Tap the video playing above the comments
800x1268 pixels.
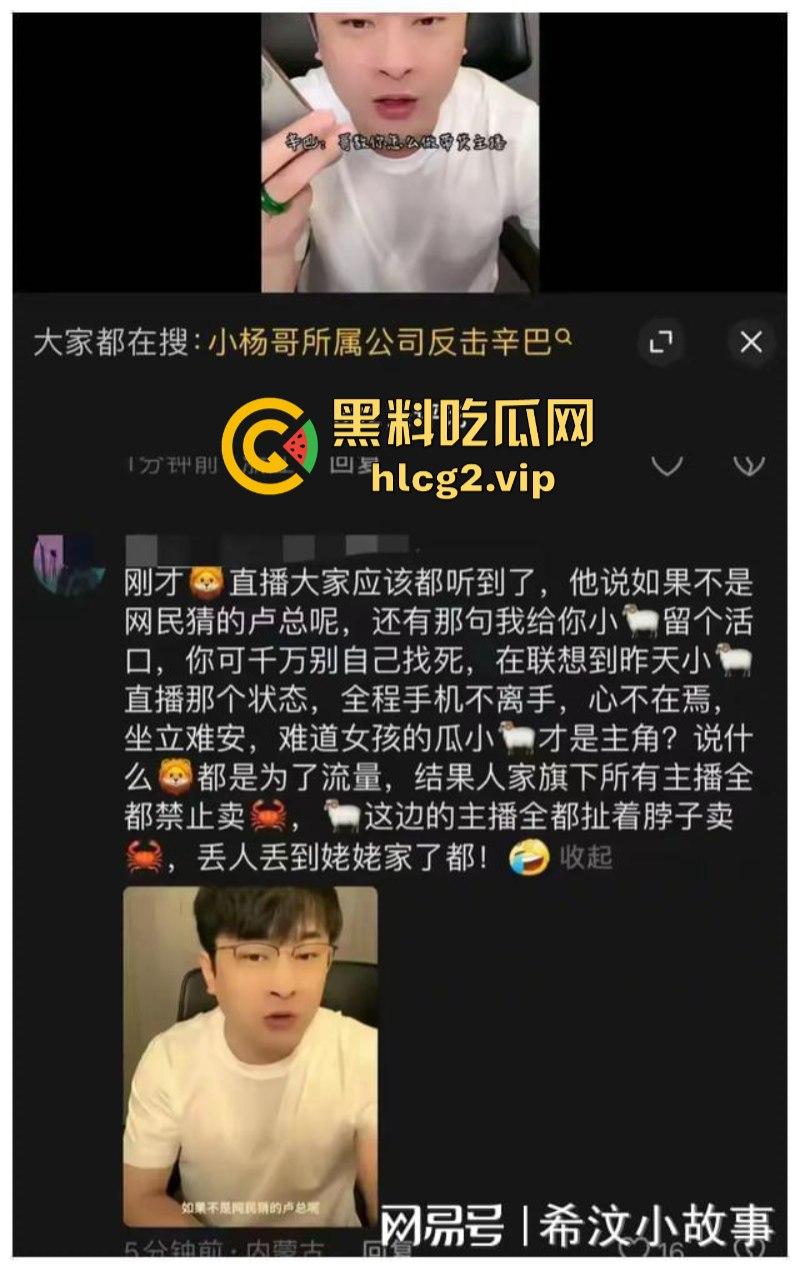click(400, 150)
